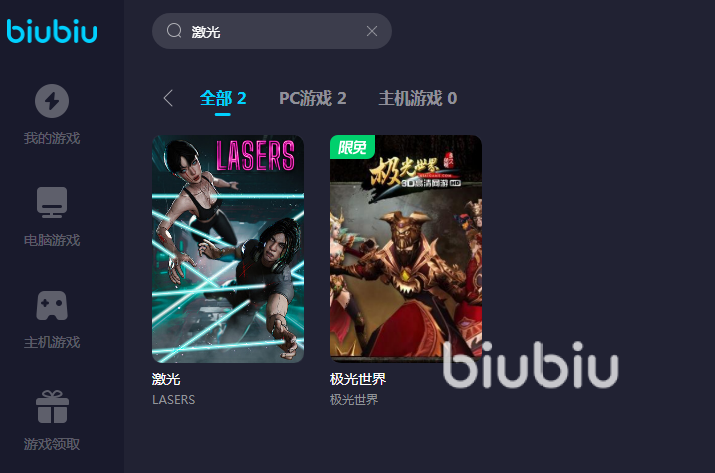
Task: Open the 极光世界 game card
Action: 406,249
